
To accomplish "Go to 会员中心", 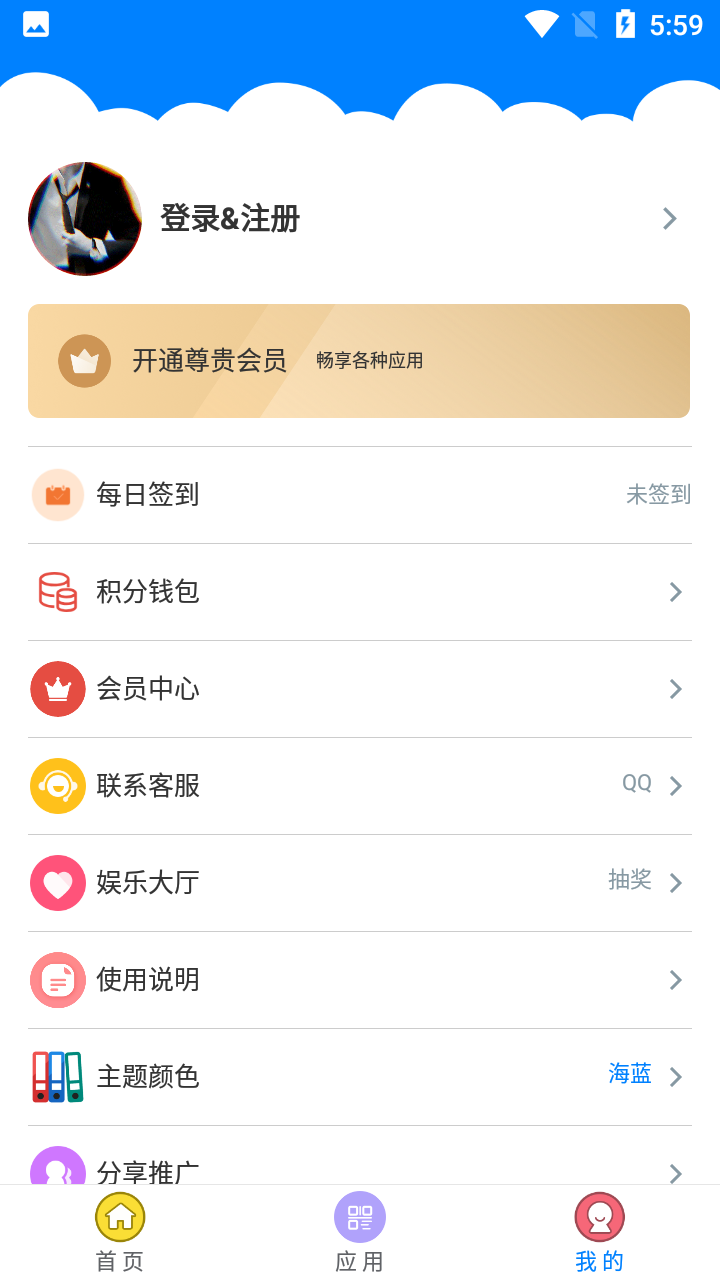I will pos(360,689).
